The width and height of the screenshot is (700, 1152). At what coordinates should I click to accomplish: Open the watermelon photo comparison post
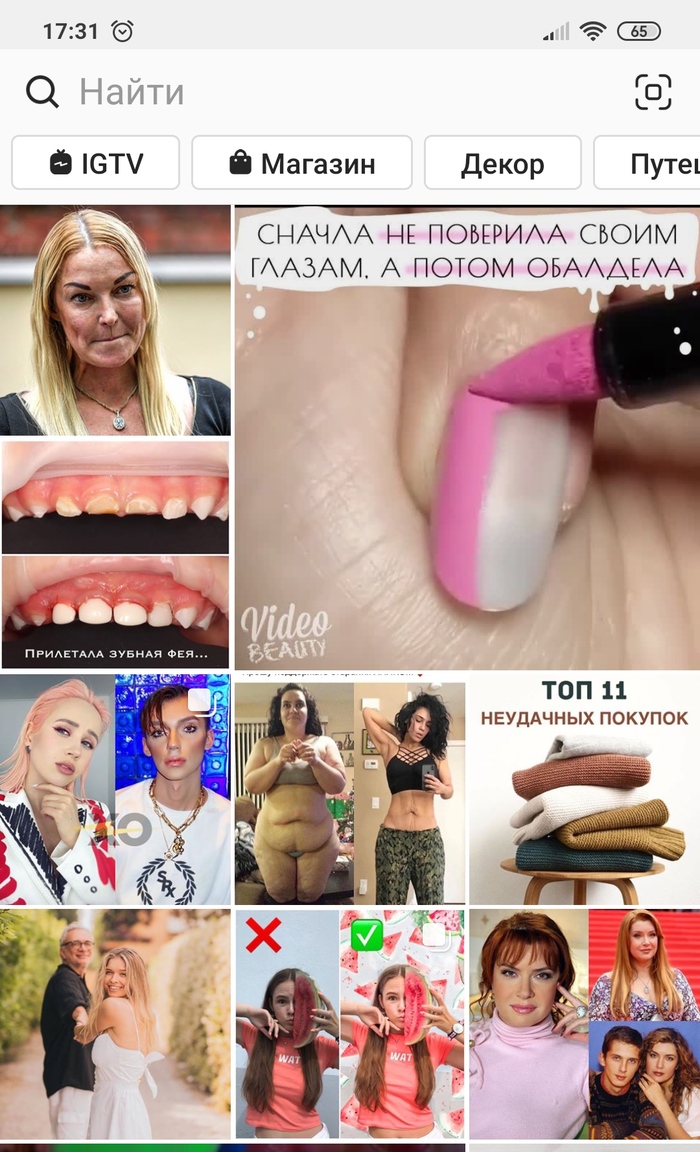(x=350, y=1023)
